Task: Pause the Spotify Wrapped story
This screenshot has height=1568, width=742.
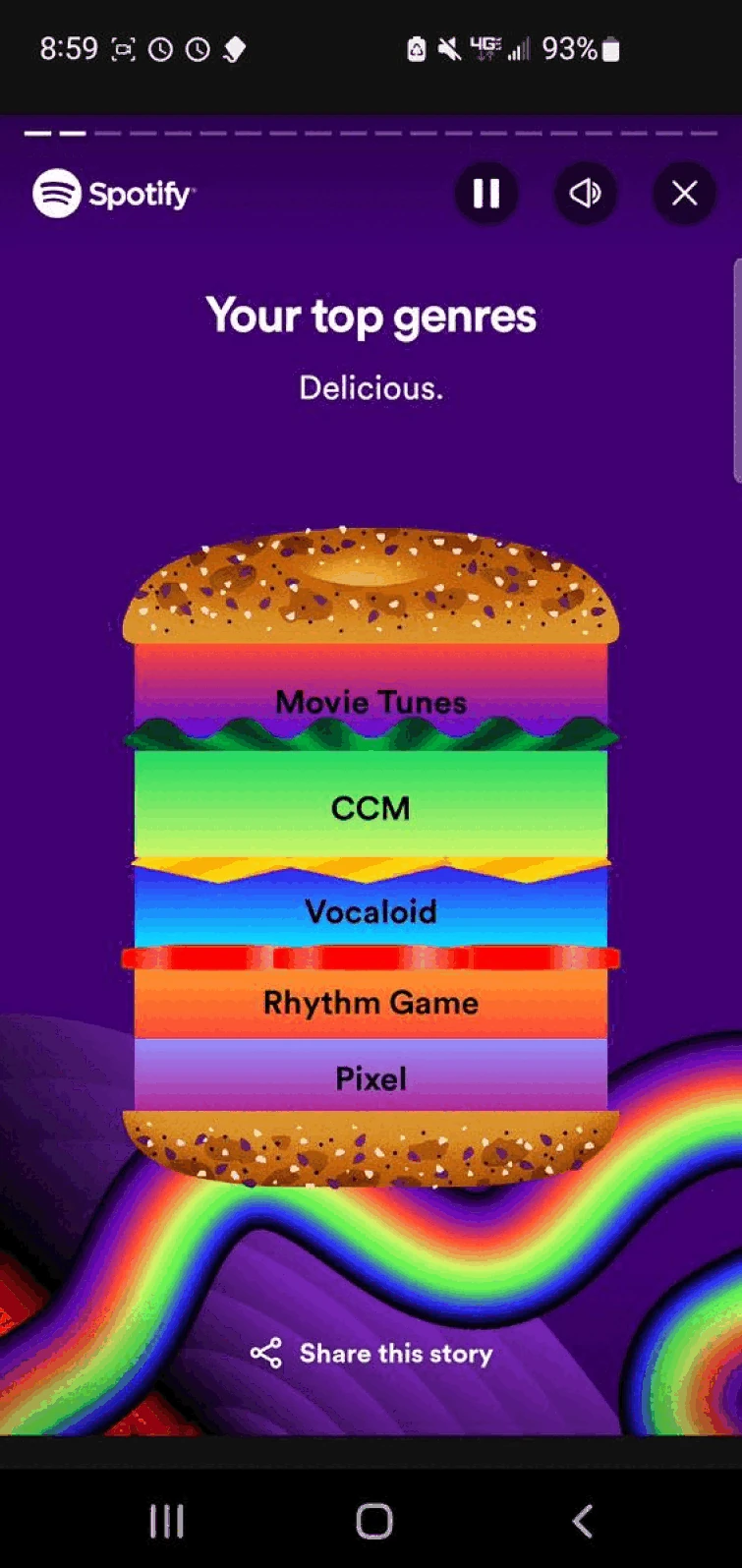Action: point(486,194)
